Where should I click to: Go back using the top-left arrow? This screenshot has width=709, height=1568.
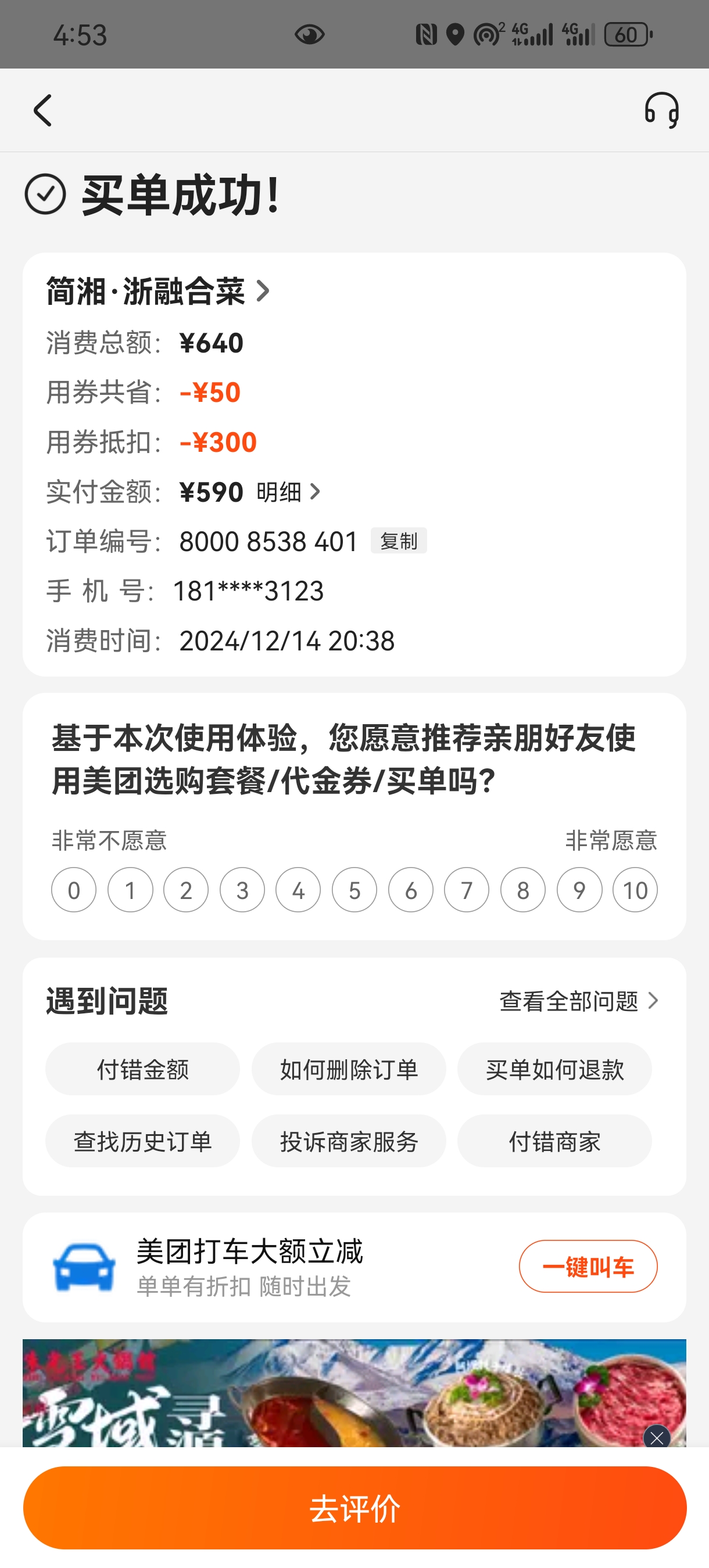[x=42, y=110]
